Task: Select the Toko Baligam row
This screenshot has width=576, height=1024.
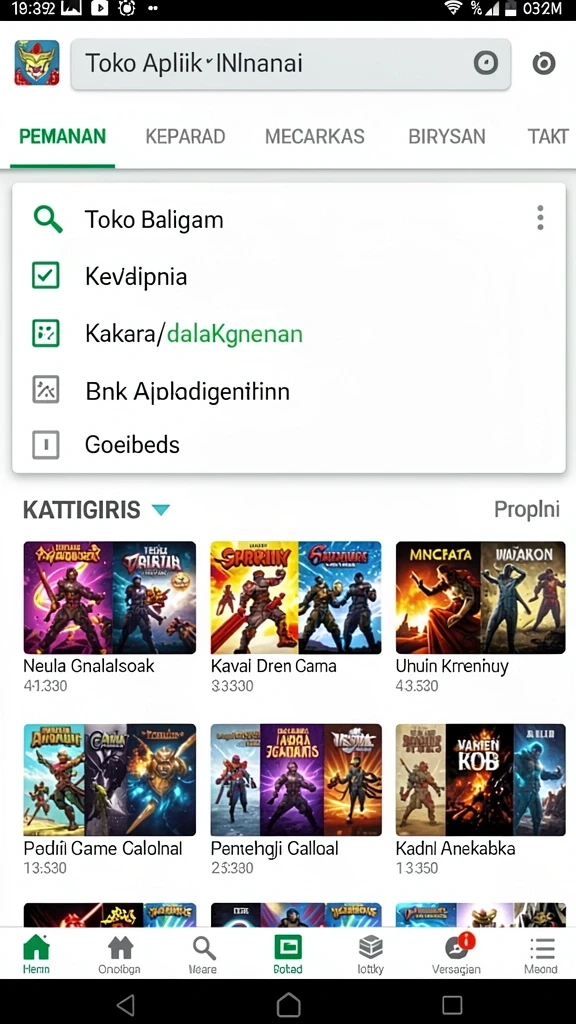Action: (x=289, y=220)
